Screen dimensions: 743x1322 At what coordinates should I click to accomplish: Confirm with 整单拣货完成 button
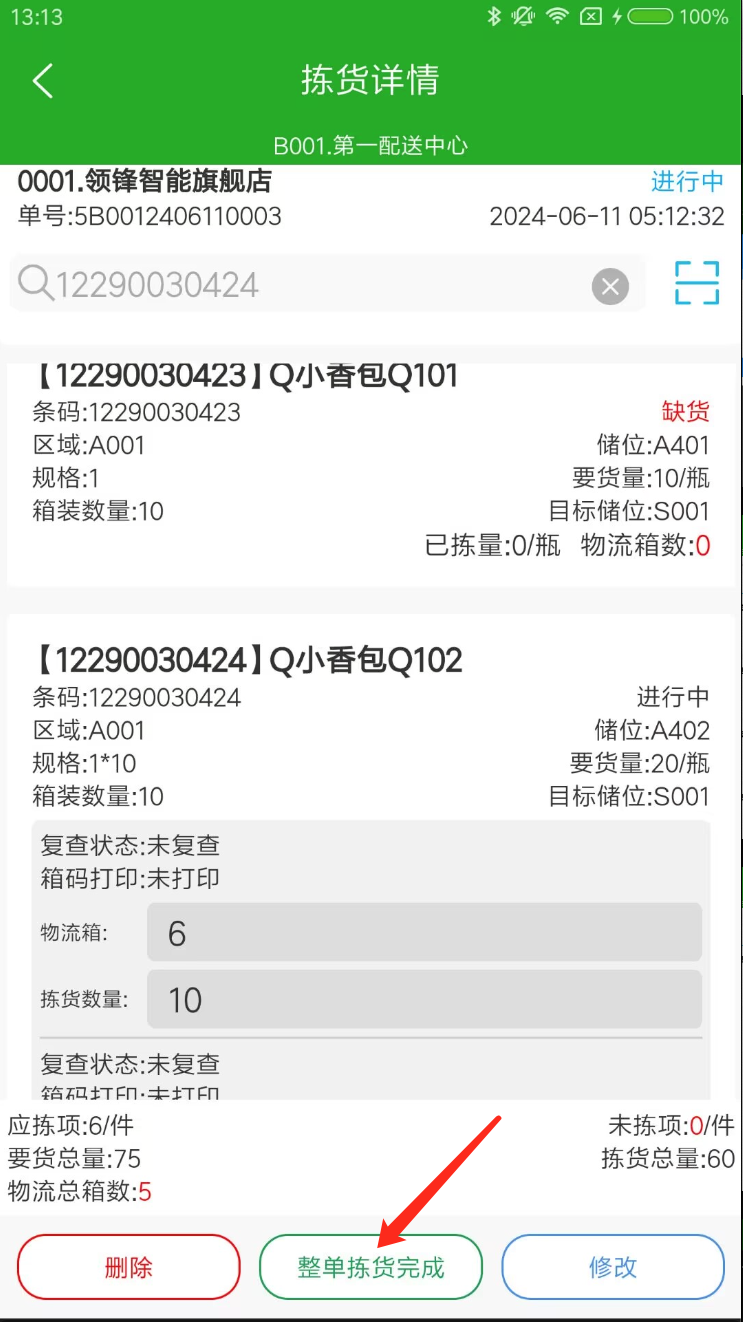point(371,1267)
